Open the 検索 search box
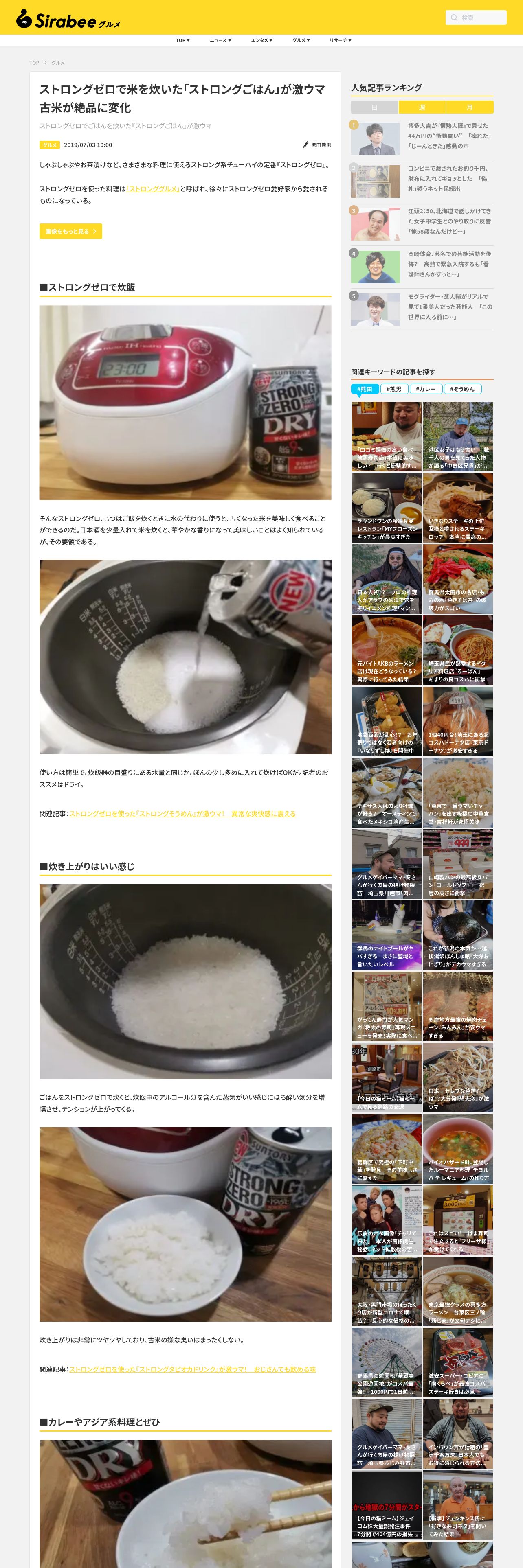The height and width of the screenshot is (1568, 523). [475, 18]
